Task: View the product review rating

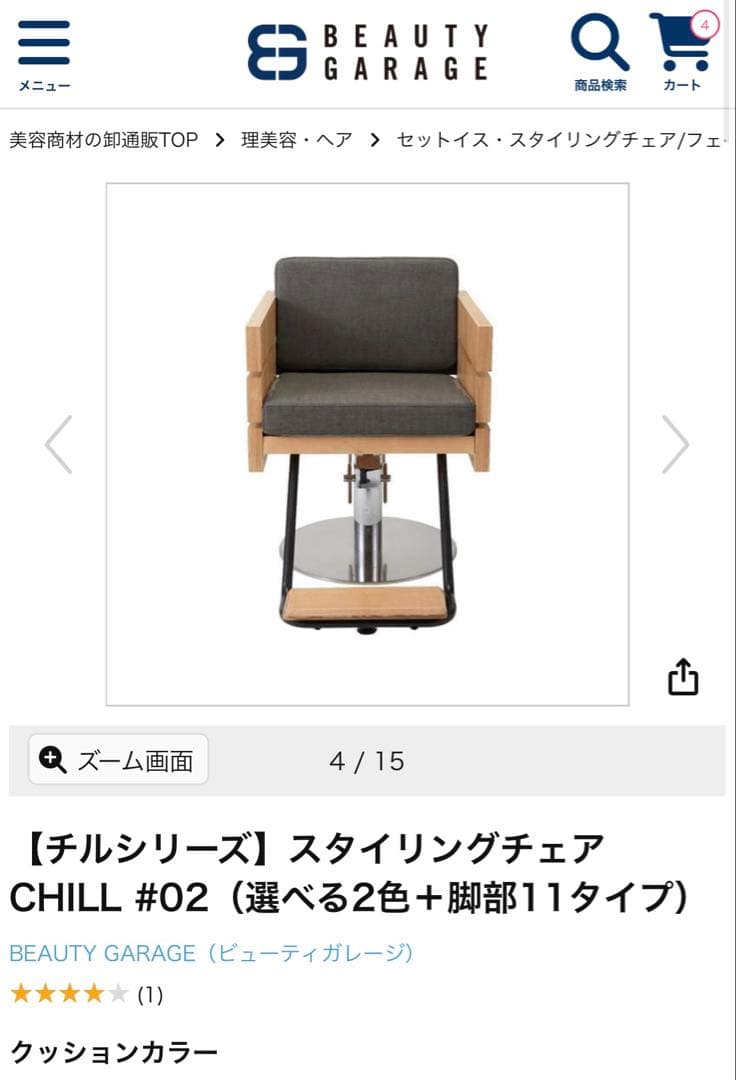Action: pyautogui.click(x=85, y=994)
